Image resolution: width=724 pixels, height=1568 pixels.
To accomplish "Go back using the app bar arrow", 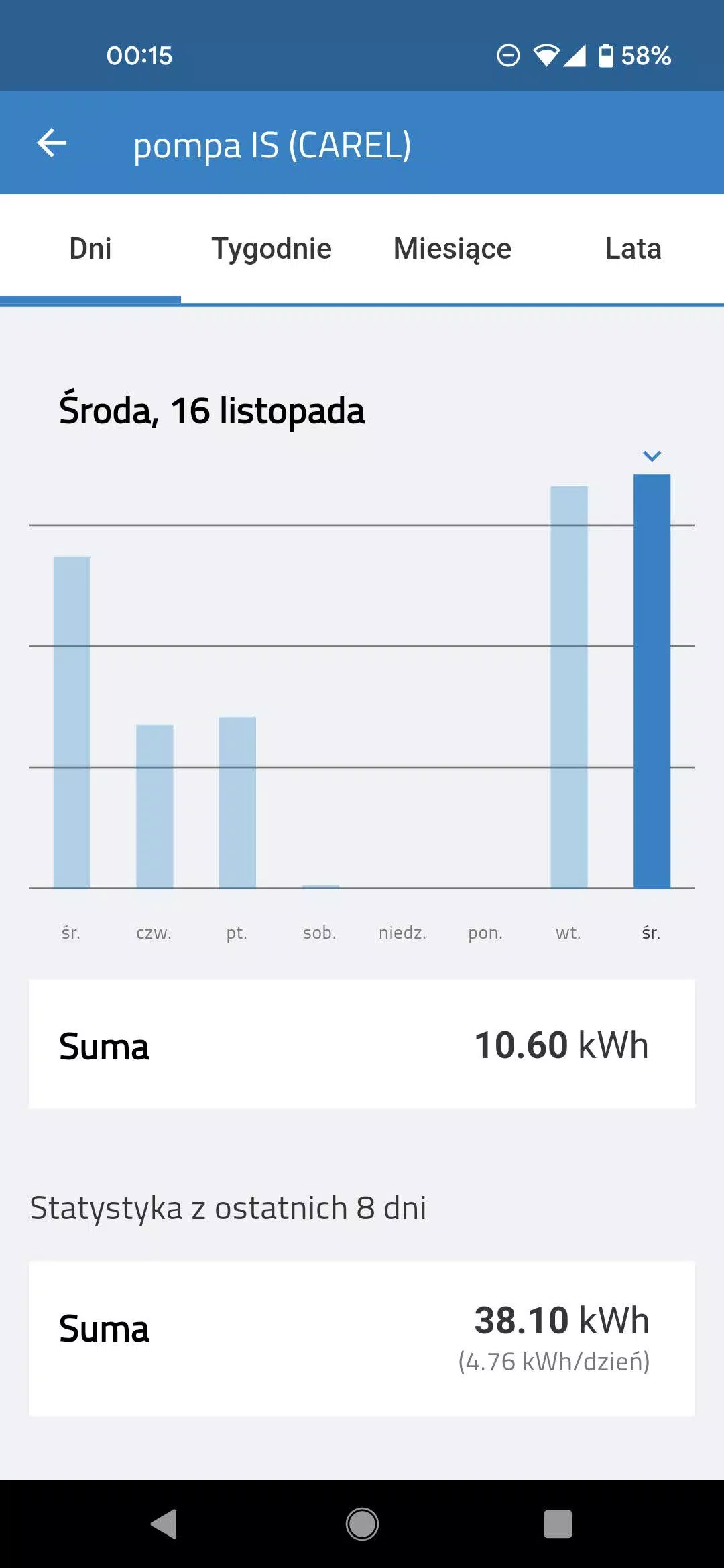I will (x=52, y=143).
